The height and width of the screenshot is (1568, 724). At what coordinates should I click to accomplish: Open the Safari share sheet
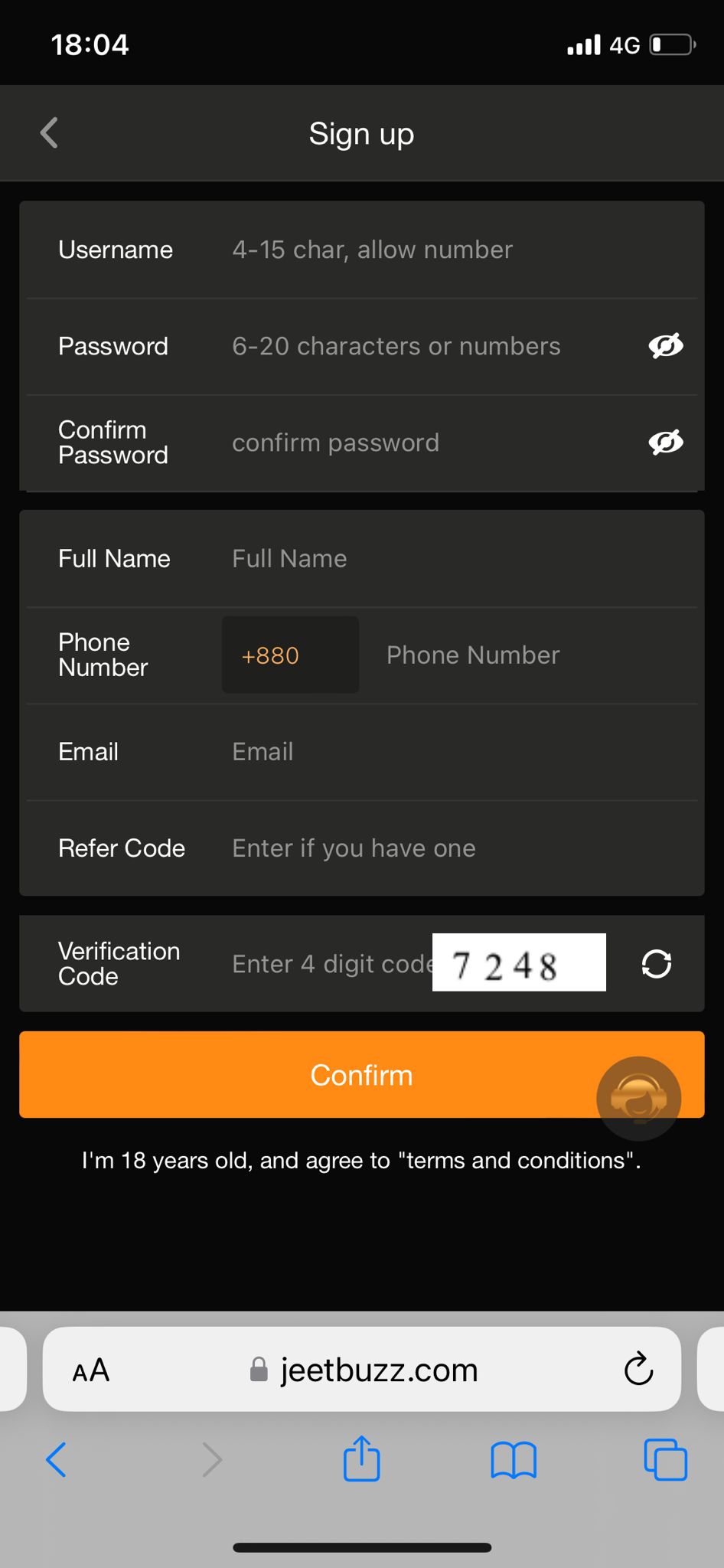pyautogui.click(x=361, y=1459)
